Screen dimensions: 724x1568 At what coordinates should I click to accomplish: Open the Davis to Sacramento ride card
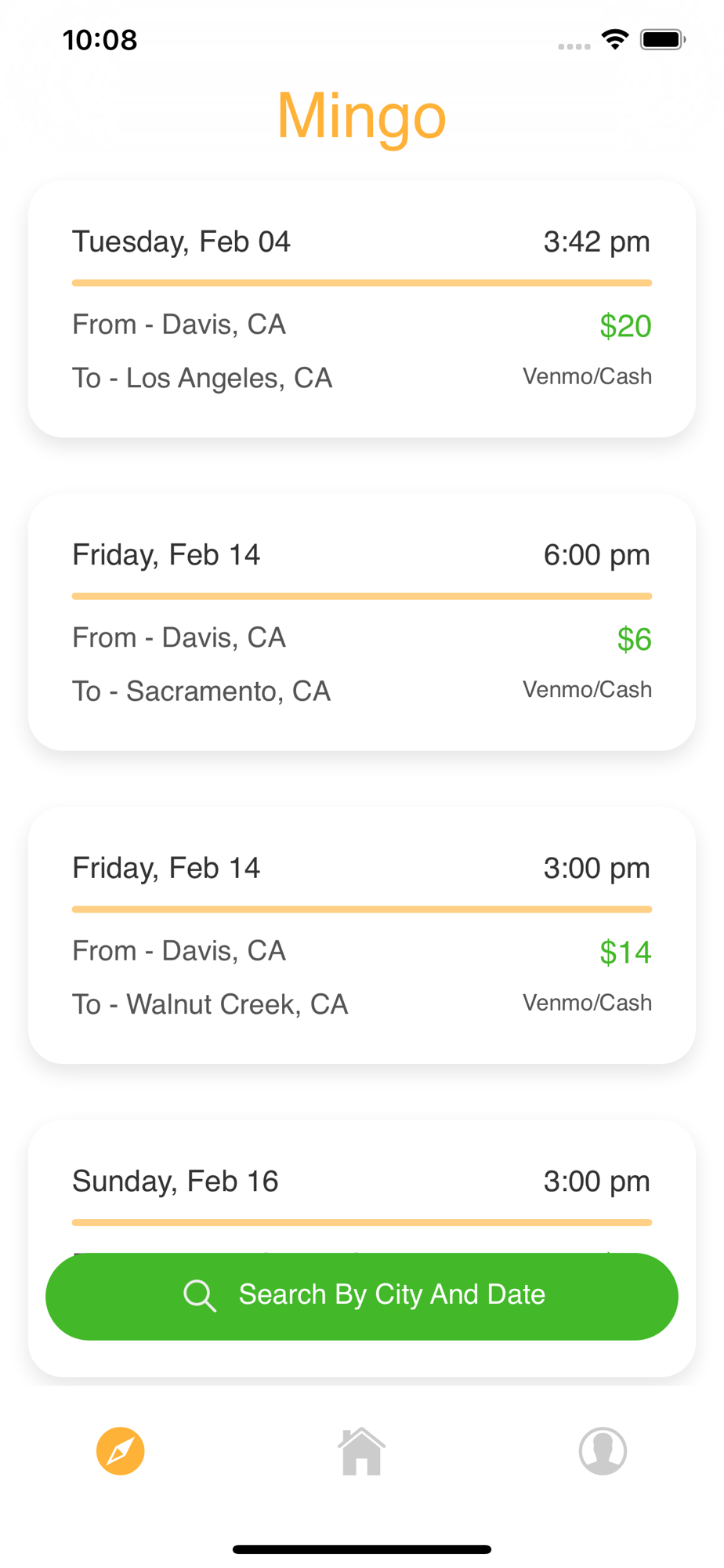click(362, 622)
